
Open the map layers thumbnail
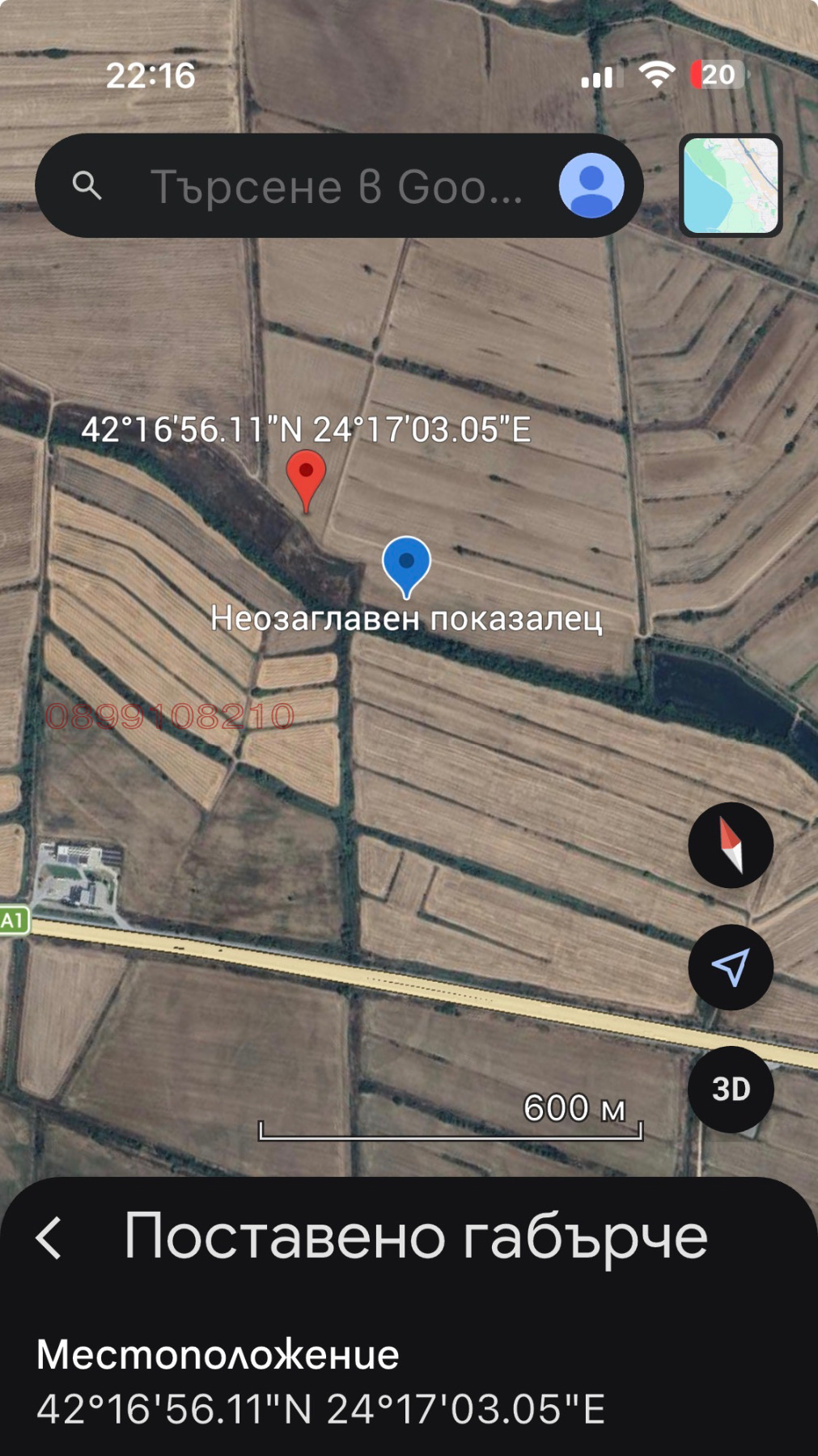click(x=731, y=185)
